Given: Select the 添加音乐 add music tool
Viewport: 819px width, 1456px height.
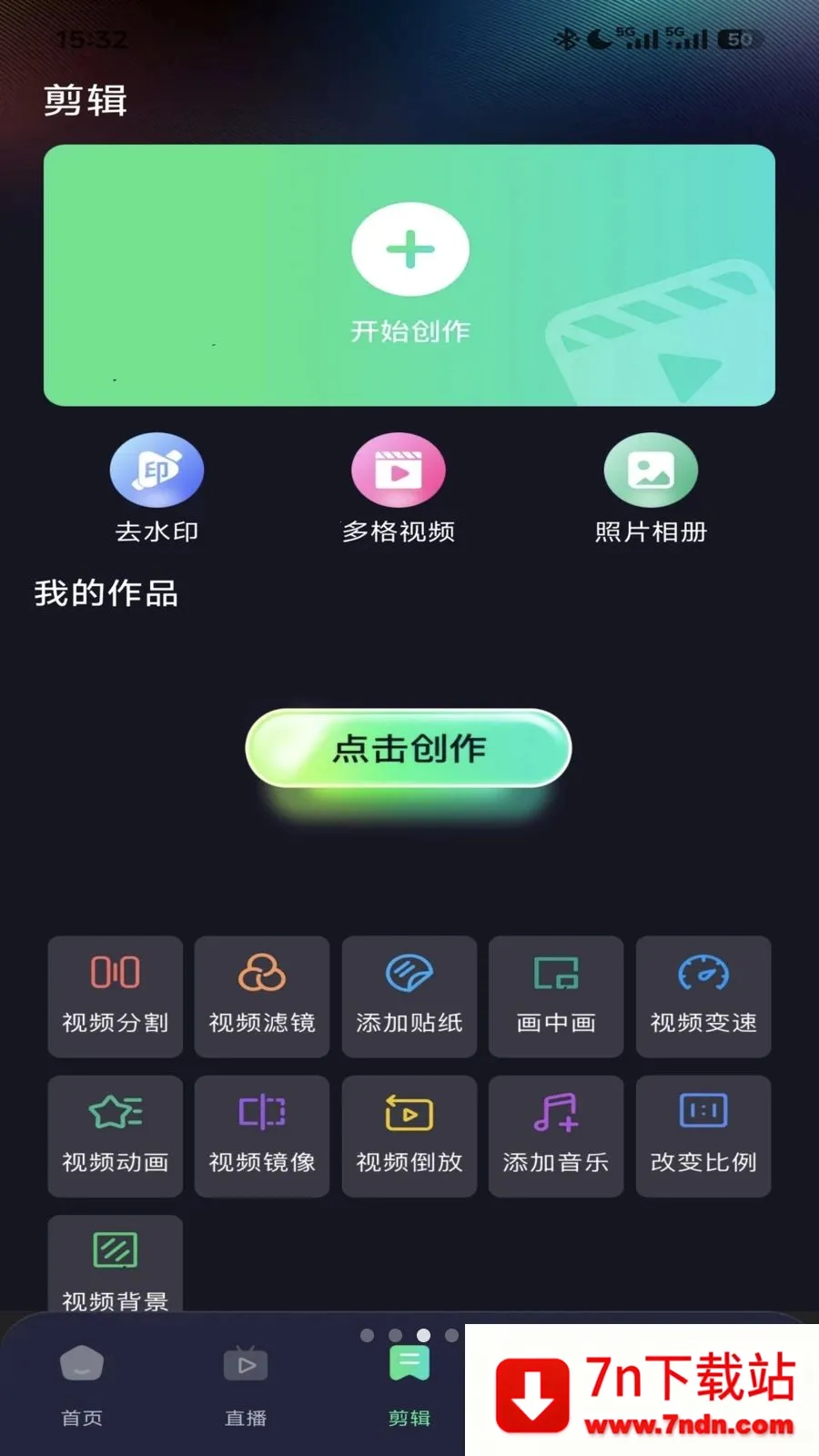Looking at the screenshot, I should point(556,1136).
